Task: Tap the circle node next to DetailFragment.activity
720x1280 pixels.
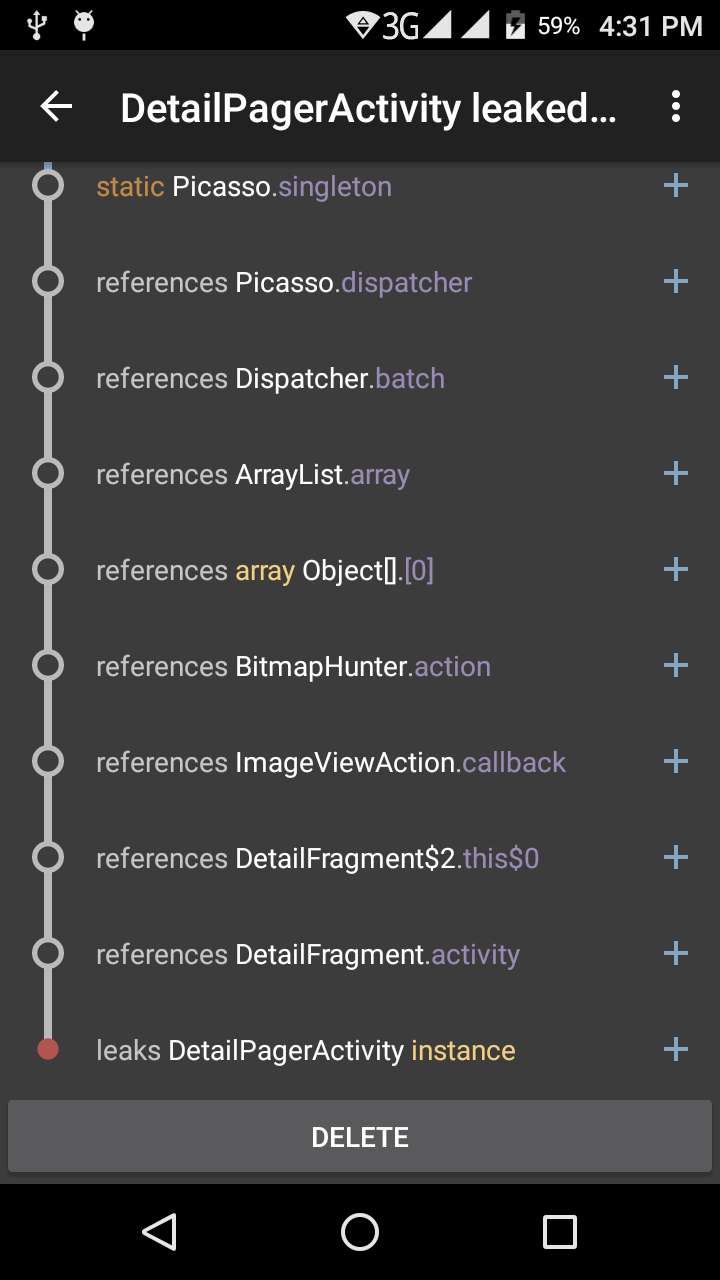Action: click(x=47, y=953)
